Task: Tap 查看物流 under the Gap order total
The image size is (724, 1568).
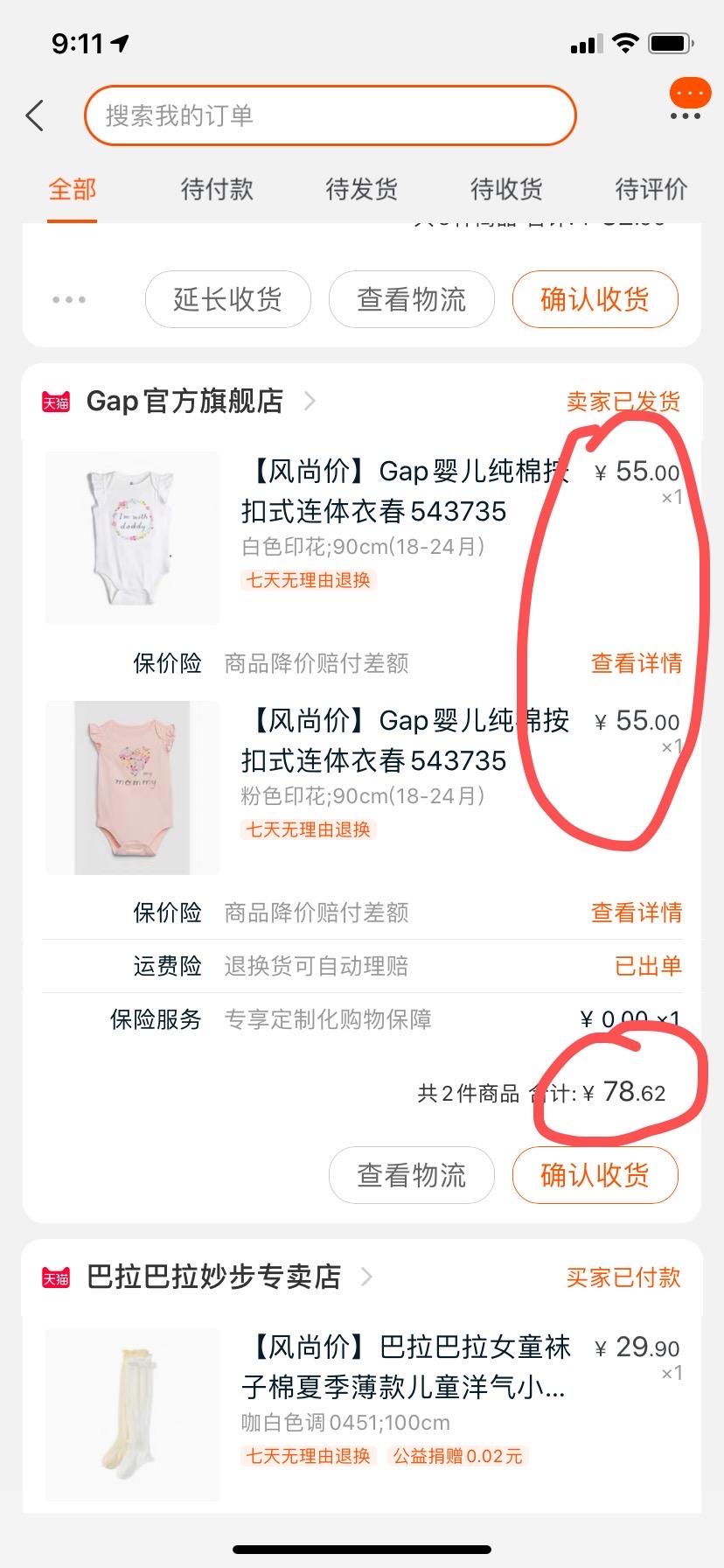Action: [x=411, y=1175]
